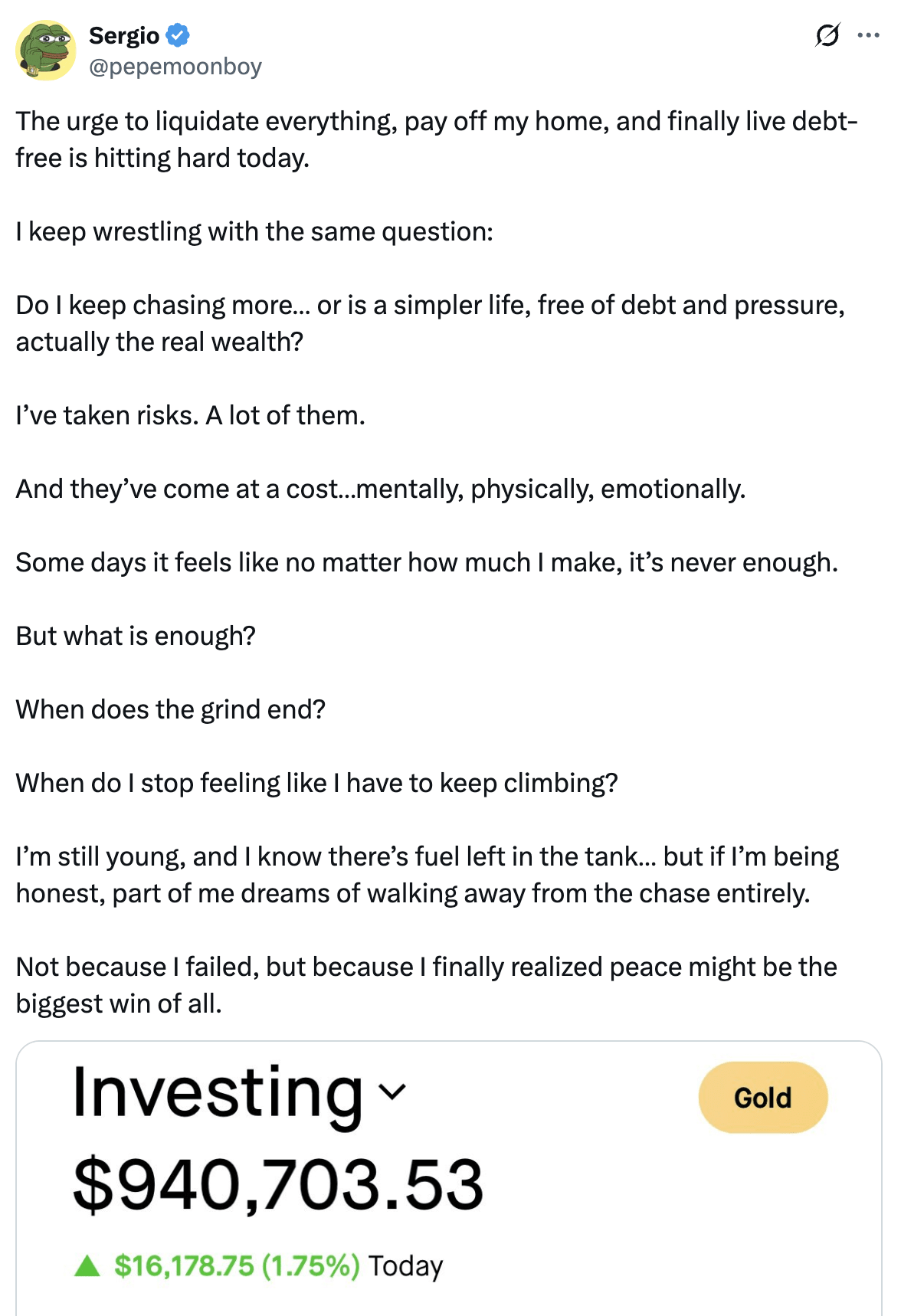Tap the Grok icon on the post
This screenshot has width=901, height=1316.
click(827, 35)
